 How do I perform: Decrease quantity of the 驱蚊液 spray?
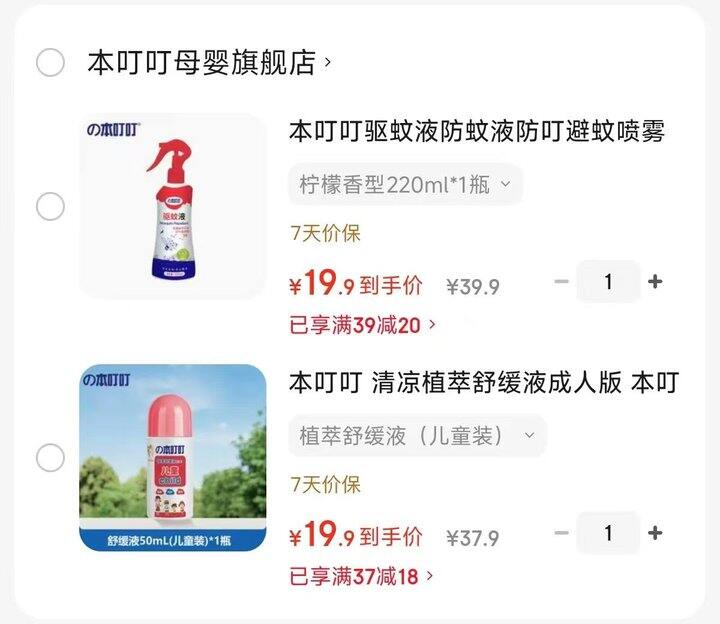(561, 282)
